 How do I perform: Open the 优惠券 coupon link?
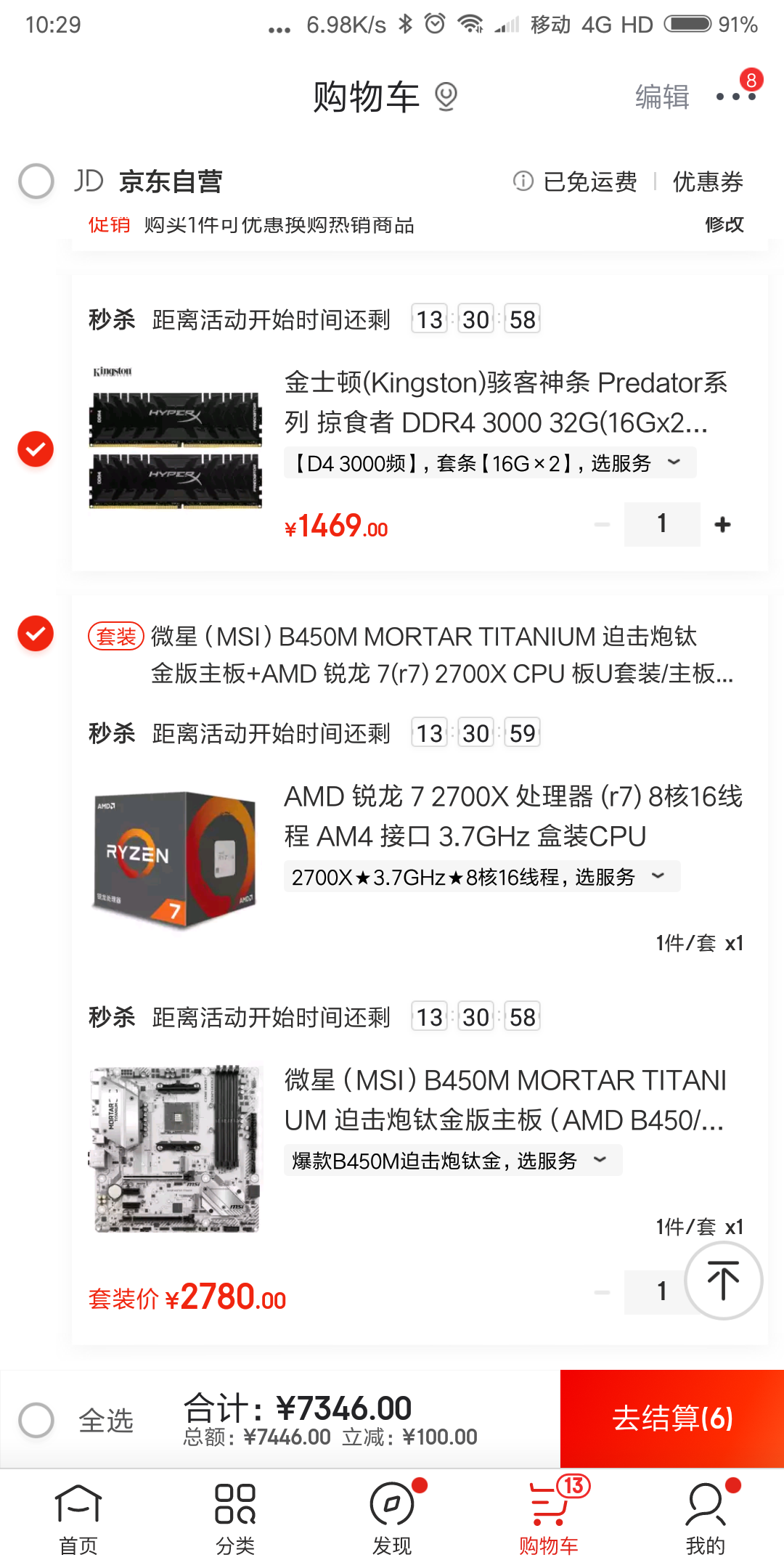pyautogui.click(x=707, y=182)
